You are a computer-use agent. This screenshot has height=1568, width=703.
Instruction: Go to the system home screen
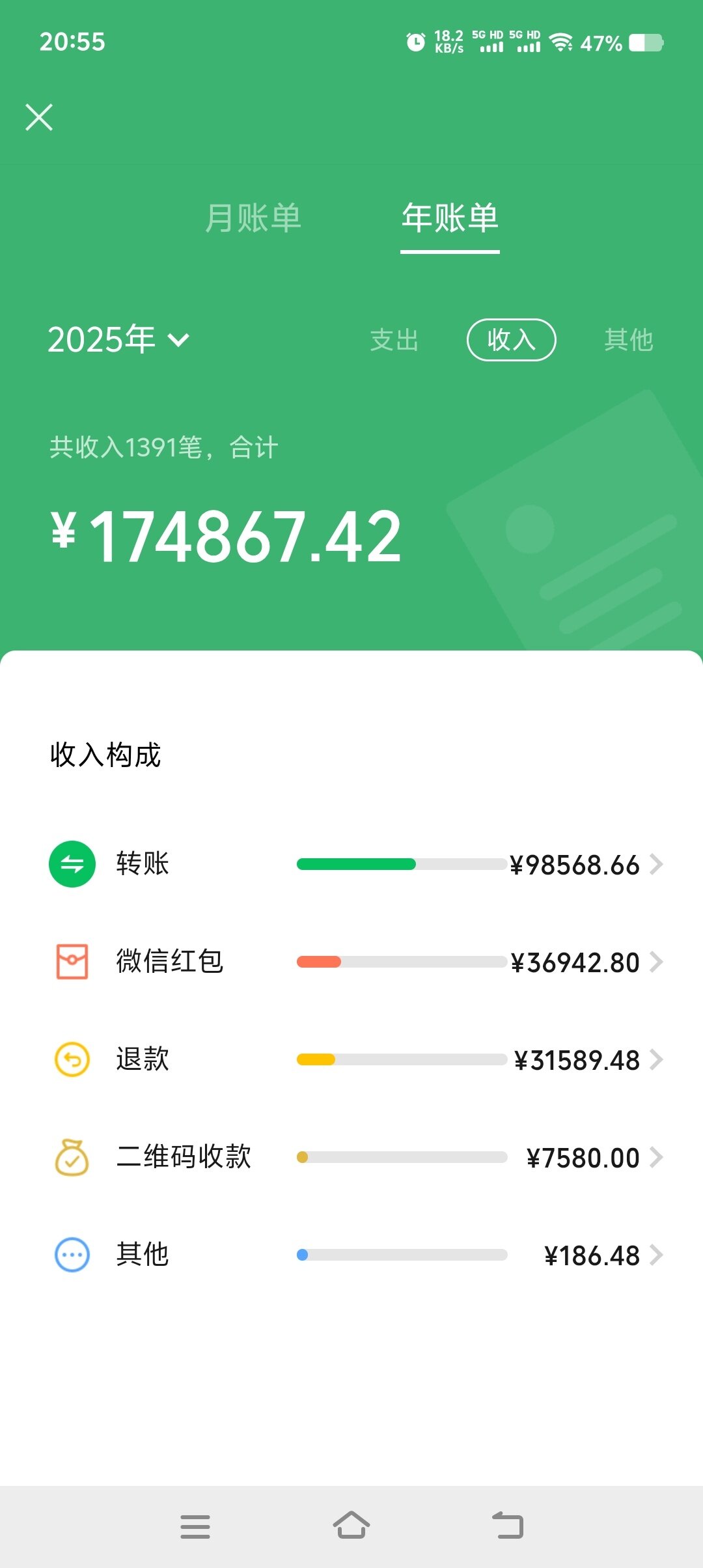point(351,1526)
